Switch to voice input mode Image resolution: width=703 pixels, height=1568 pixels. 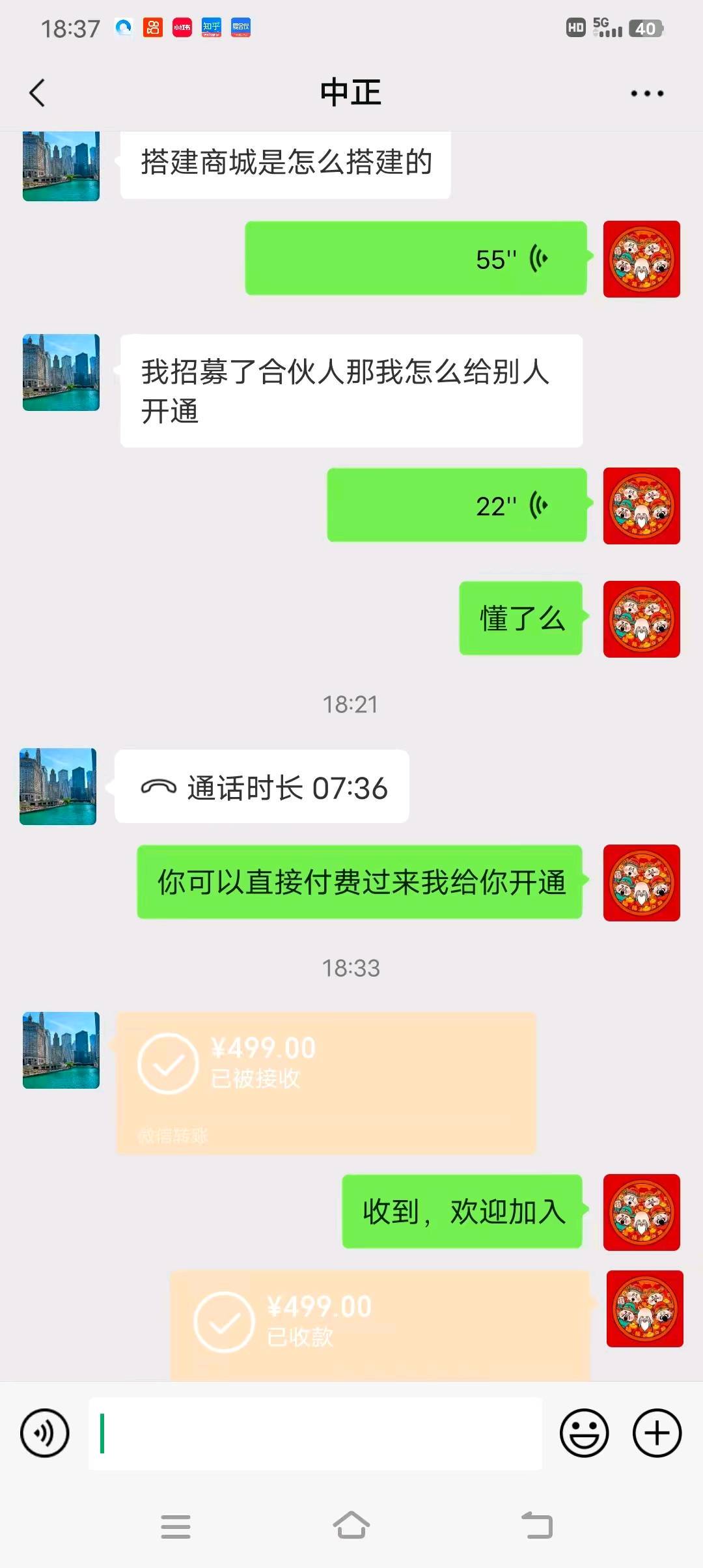[44, 1433]
